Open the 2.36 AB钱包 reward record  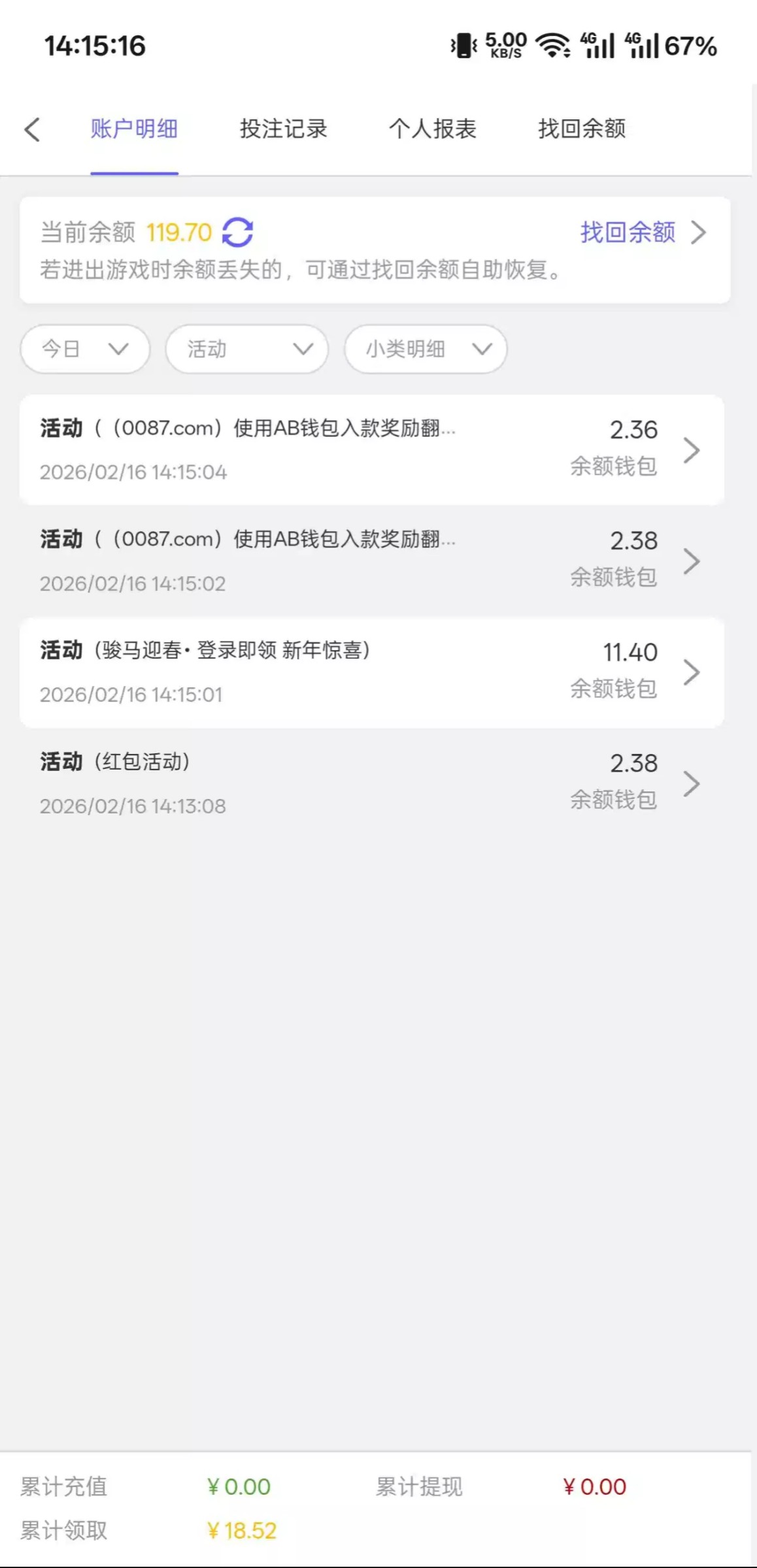point(371,449)
